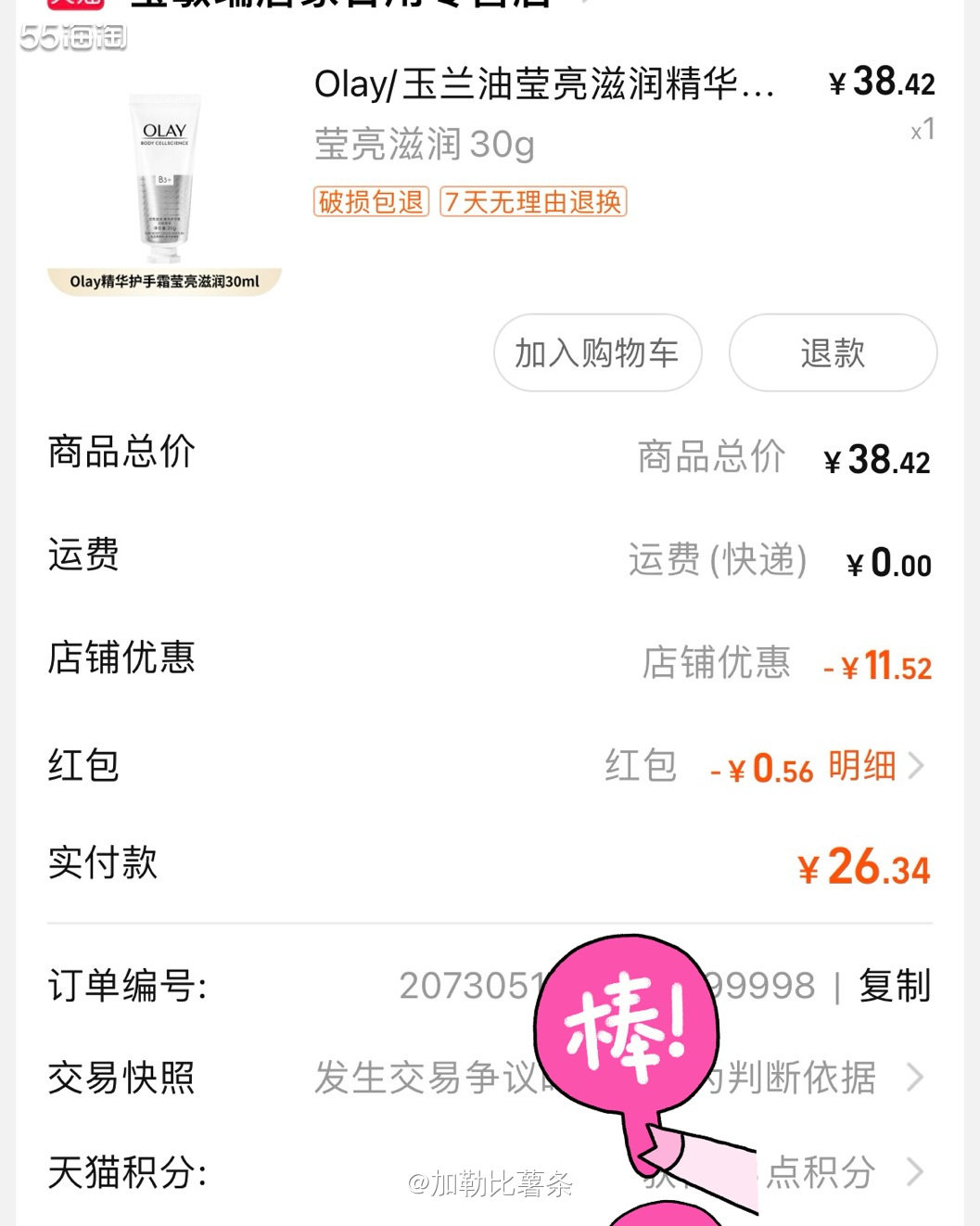Open the store homepage via header arrow
Image resolution: width=980 pixels, height=1226 pixels.
584,7
